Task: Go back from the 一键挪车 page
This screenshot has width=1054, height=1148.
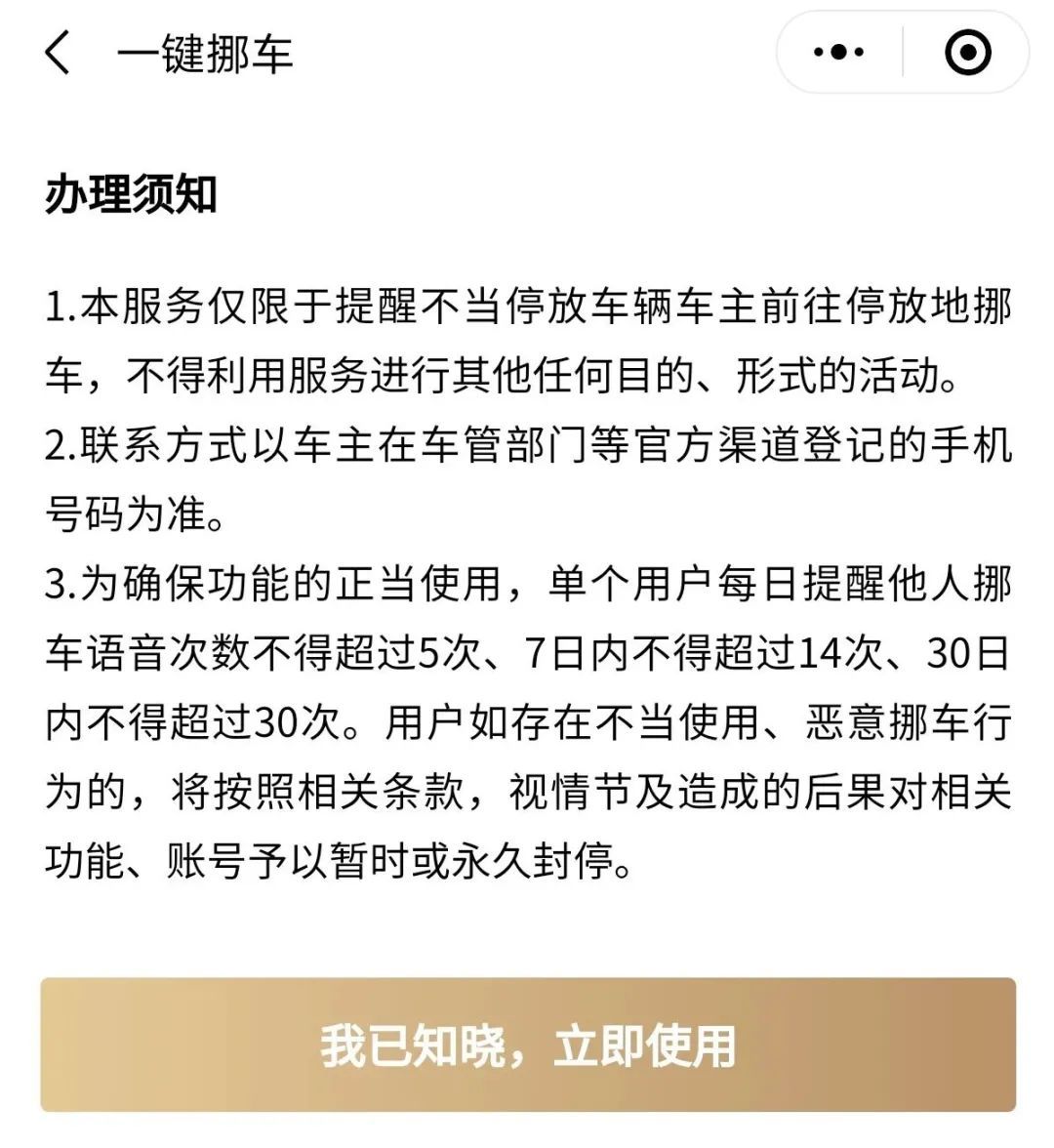Action: pyautogui.click(x=59, y=53)
